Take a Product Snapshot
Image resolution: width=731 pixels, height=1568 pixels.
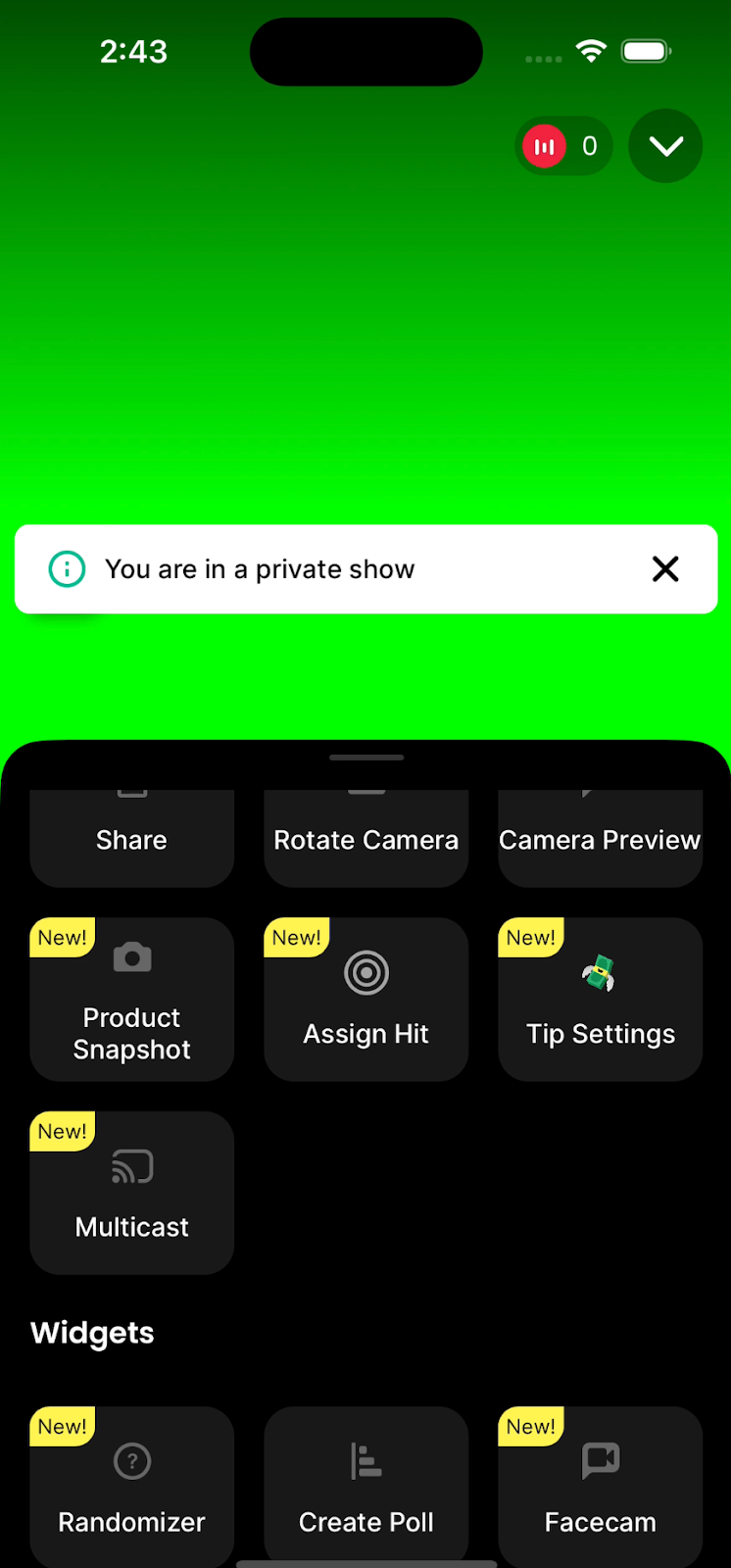point(131,1000)
